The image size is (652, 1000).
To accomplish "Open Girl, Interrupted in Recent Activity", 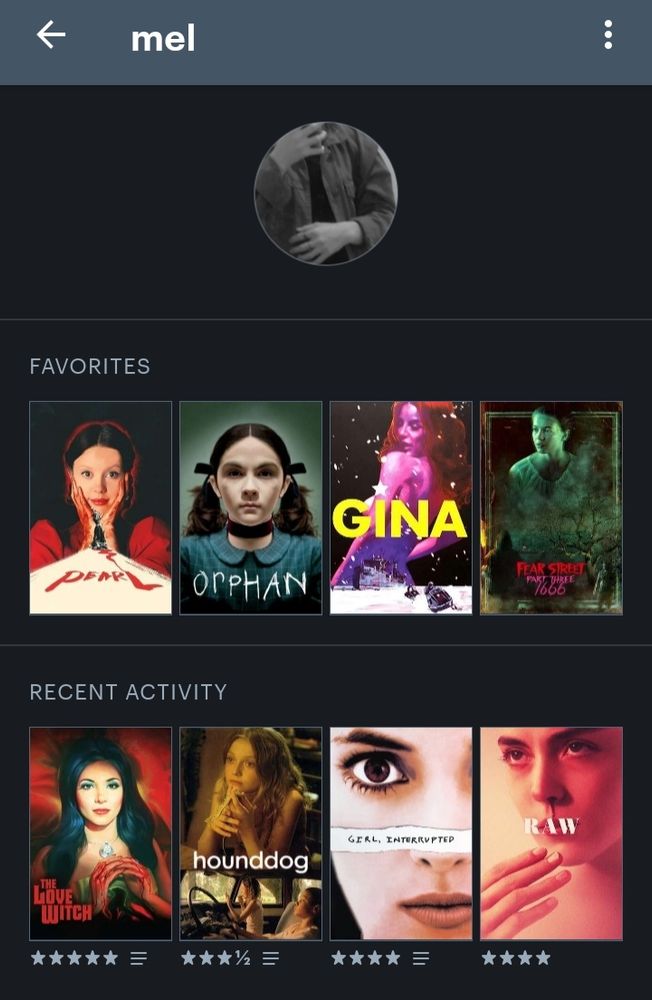I will pyautogui.click(x=401, y=834).
